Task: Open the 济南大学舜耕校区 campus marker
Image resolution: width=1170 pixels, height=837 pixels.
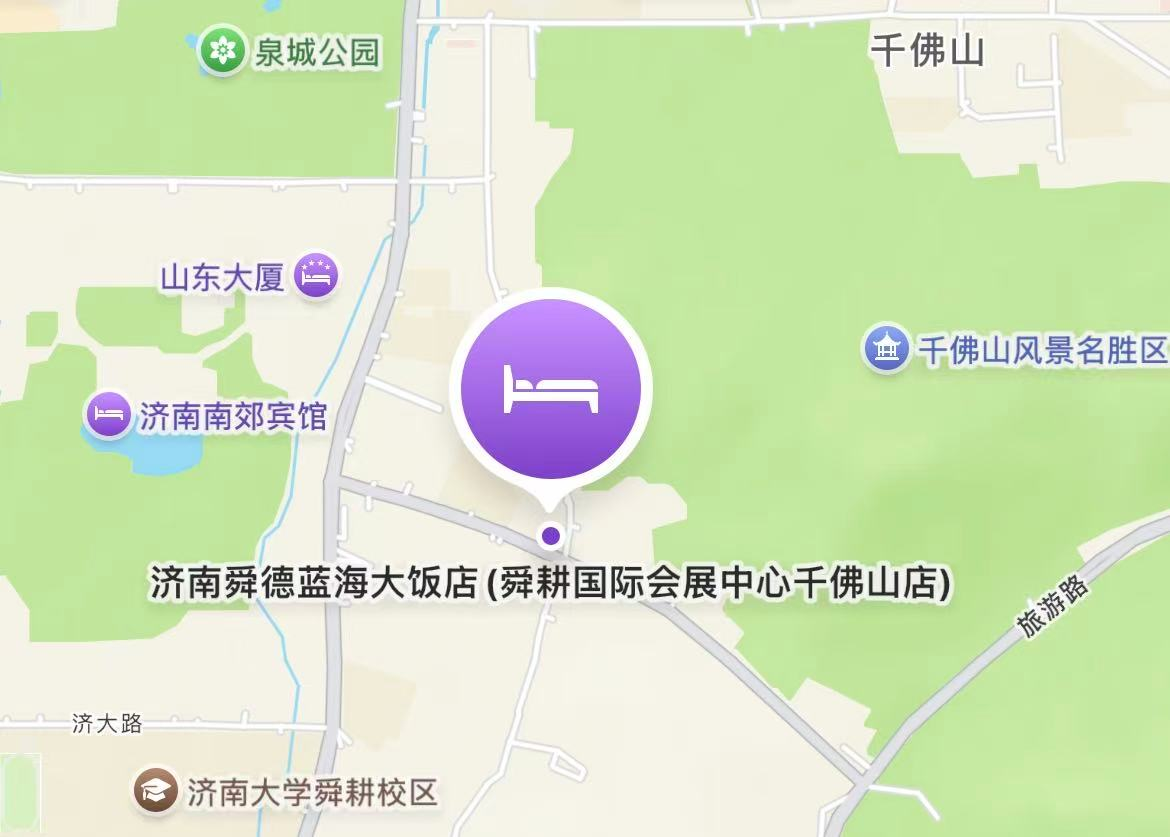Action: point(156,792)
